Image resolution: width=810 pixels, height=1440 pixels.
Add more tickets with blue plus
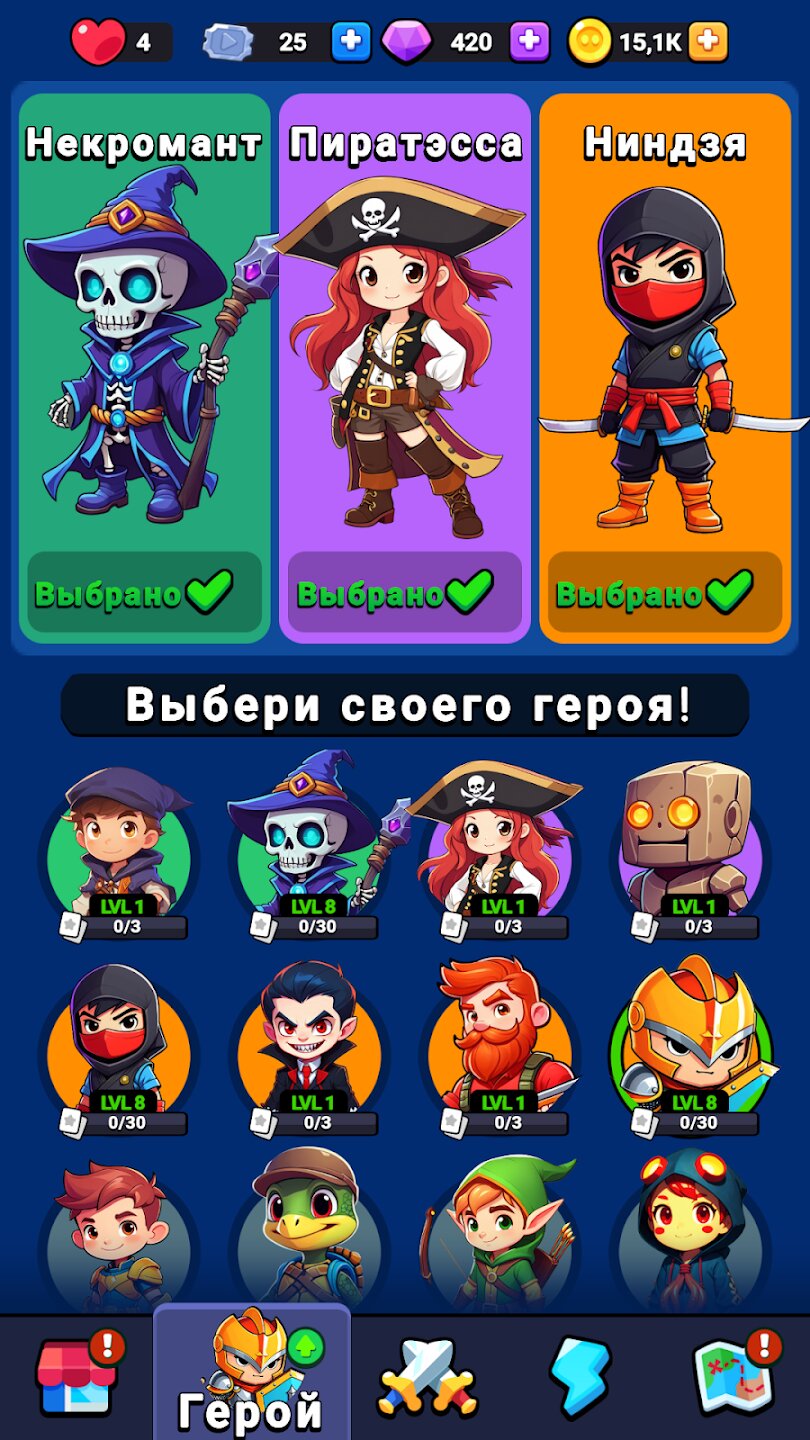pos(351,42)
